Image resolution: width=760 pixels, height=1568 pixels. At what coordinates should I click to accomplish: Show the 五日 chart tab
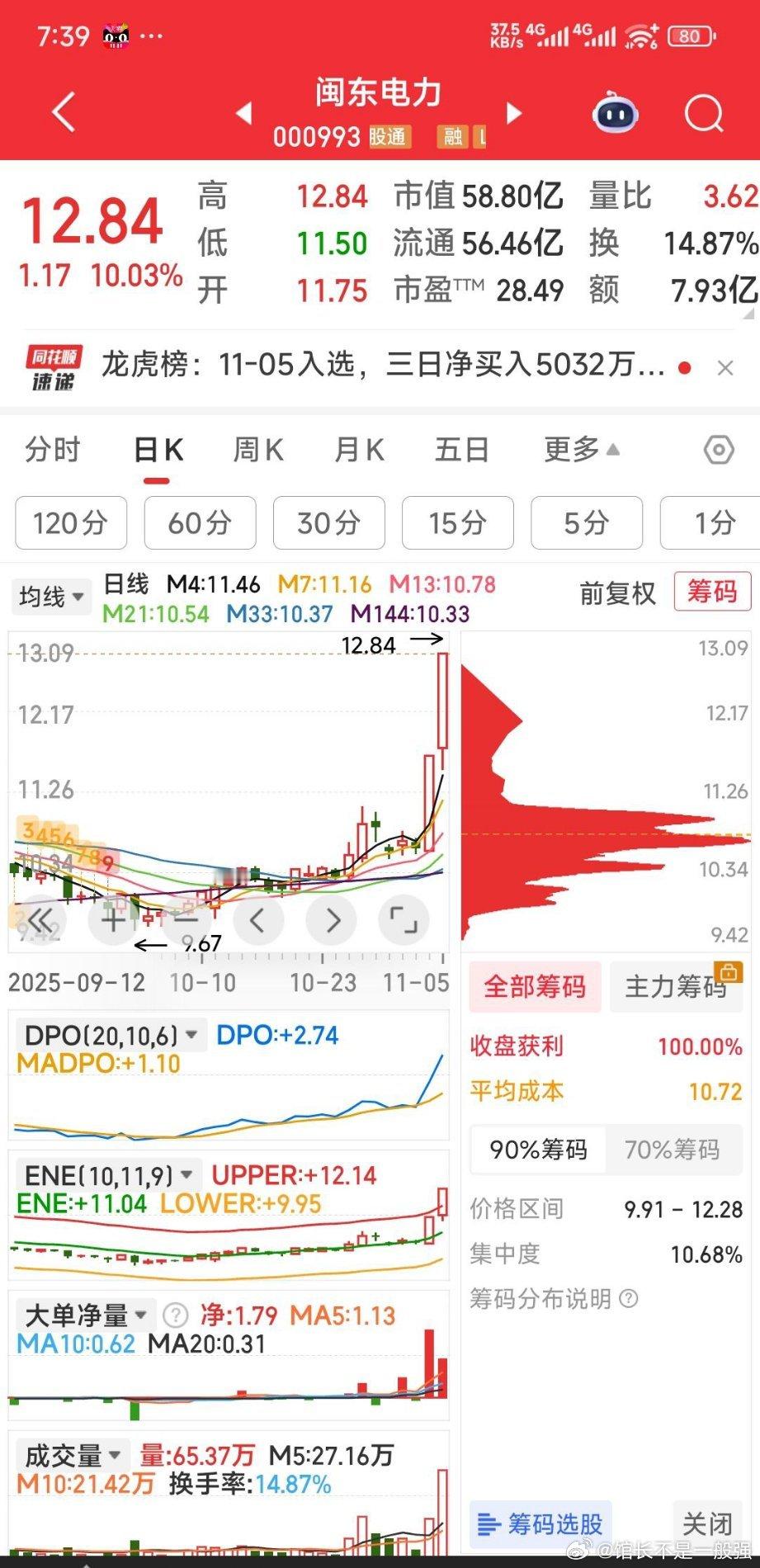coord(462,450)
